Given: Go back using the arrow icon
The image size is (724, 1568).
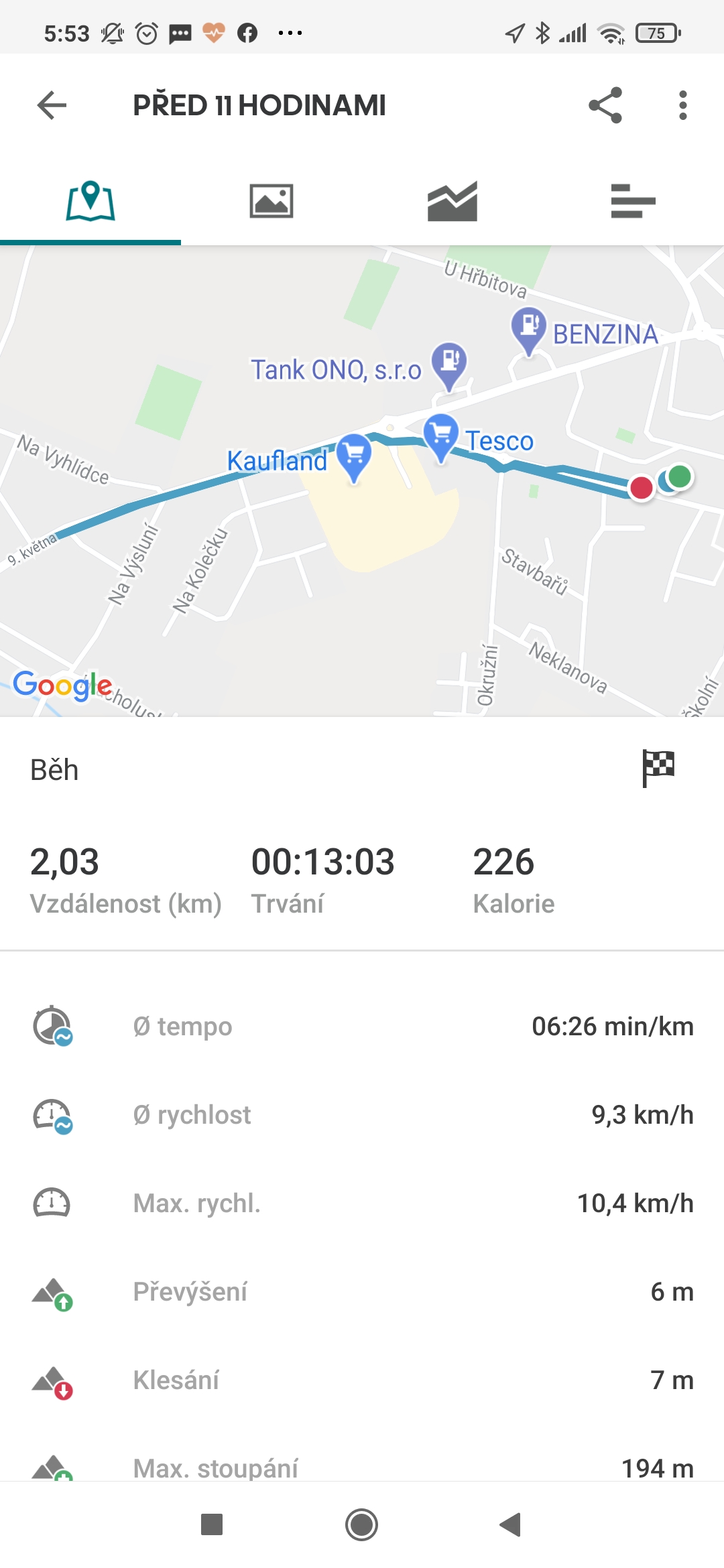Looking at the screenshot, I should point(52,105).
